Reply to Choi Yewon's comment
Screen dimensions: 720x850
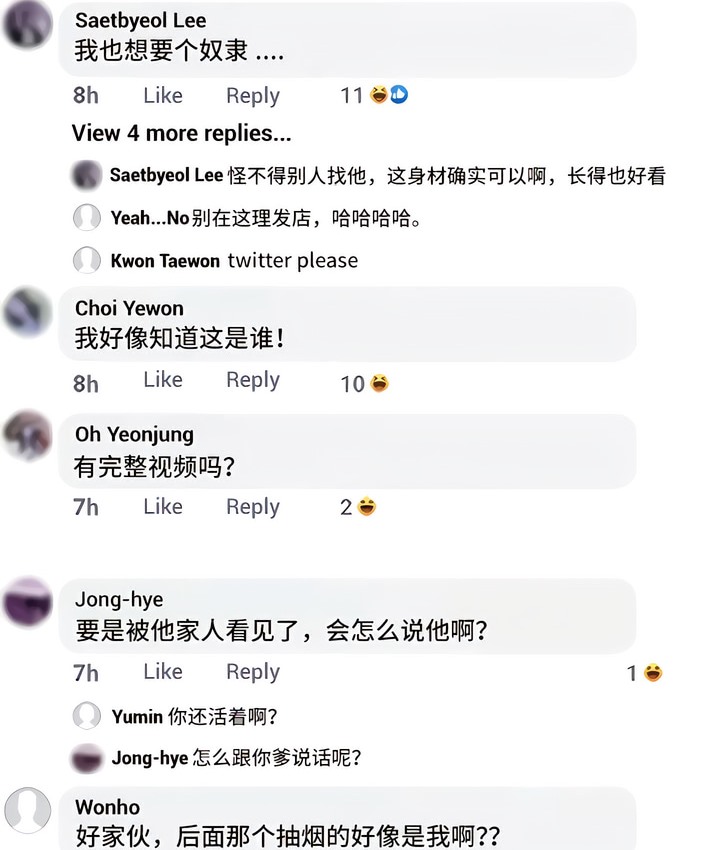point(251,379)
